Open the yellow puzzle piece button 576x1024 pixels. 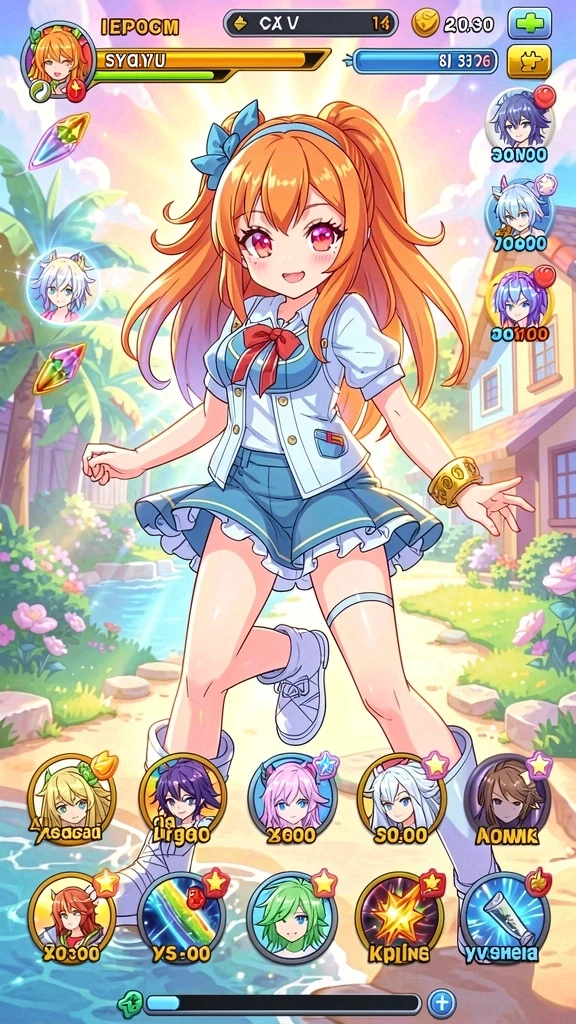(x=530, y=62)
